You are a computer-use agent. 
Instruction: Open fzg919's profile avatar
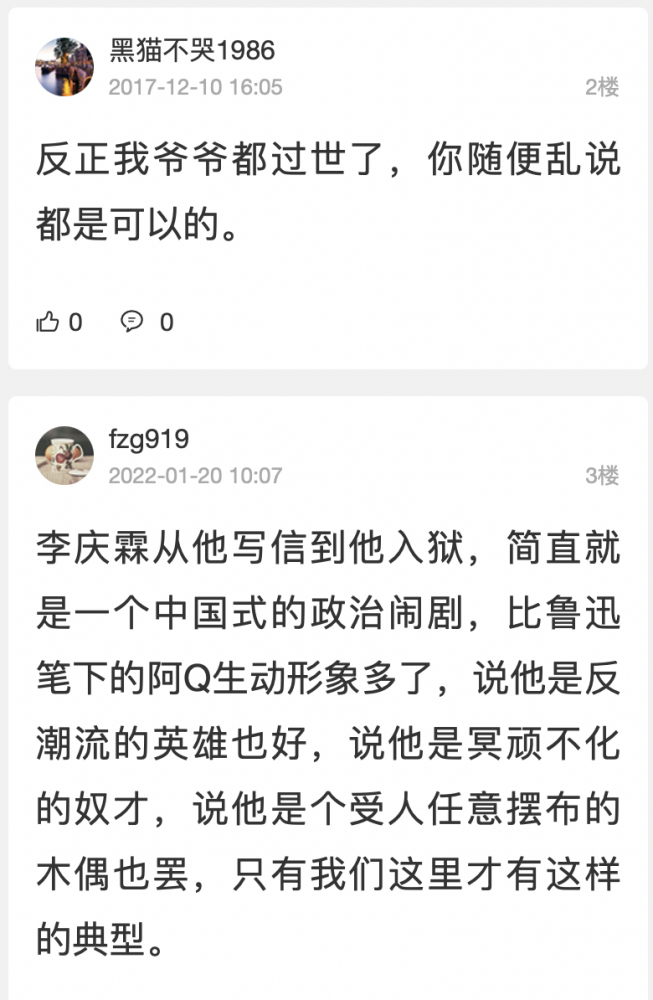coord(64,455)
